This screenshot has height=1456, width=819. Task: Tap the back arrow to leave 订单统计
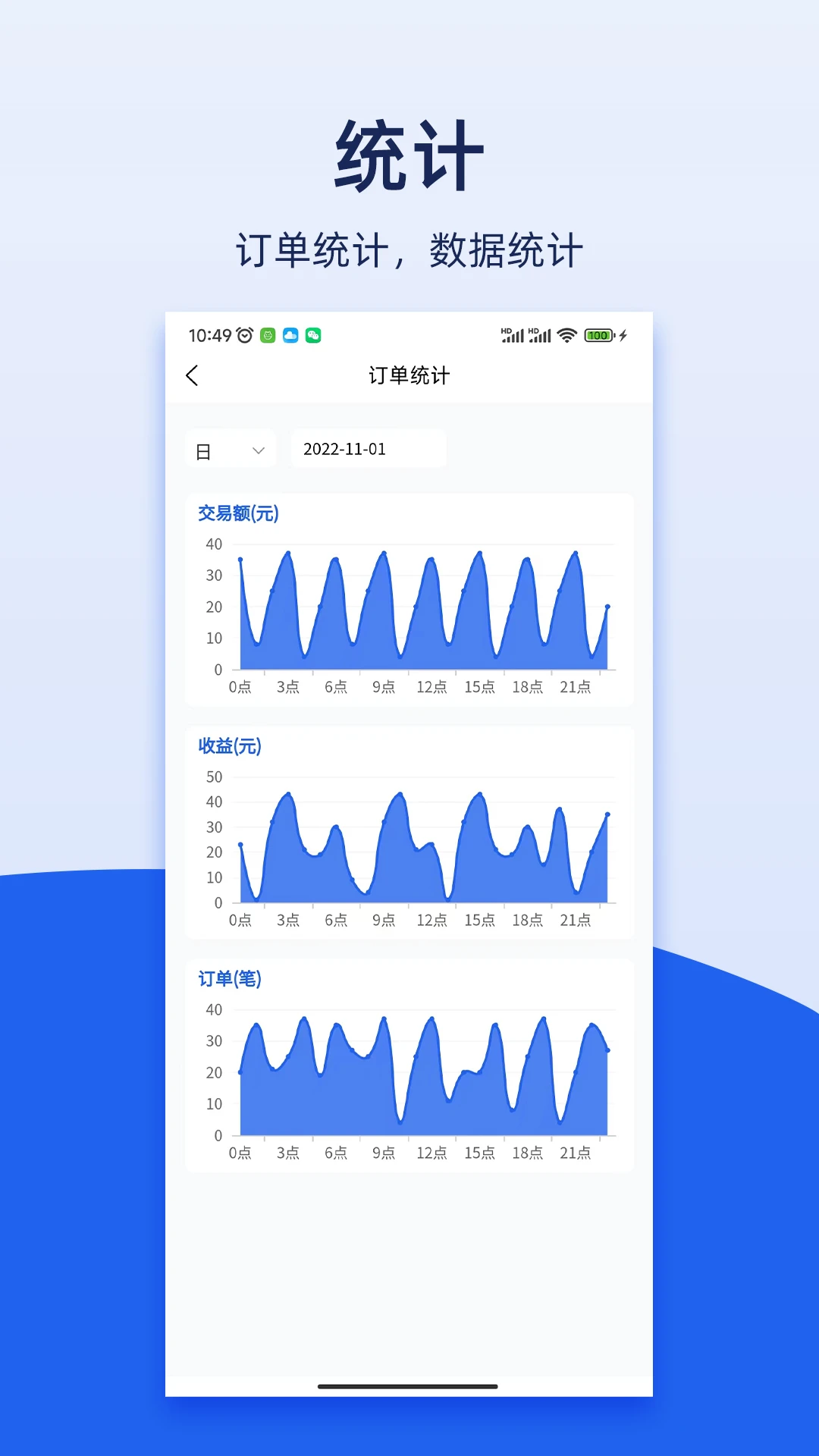pyautogui.click(x=192, y=375)
